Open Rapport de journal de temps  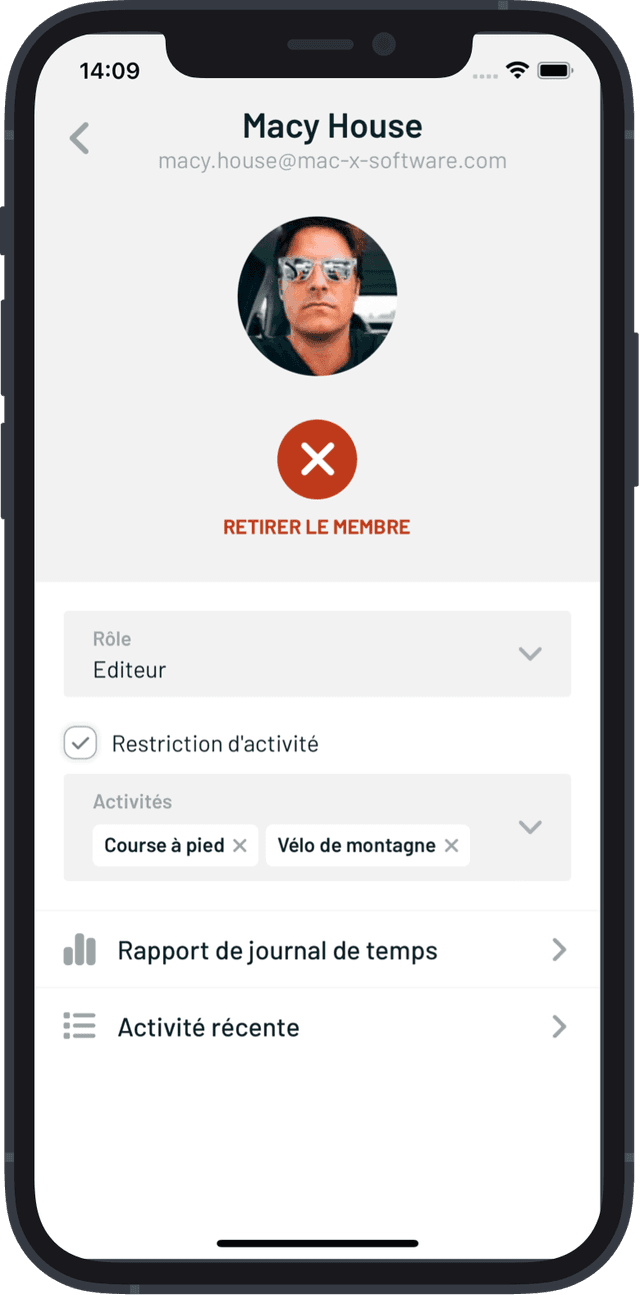(317, 950)
